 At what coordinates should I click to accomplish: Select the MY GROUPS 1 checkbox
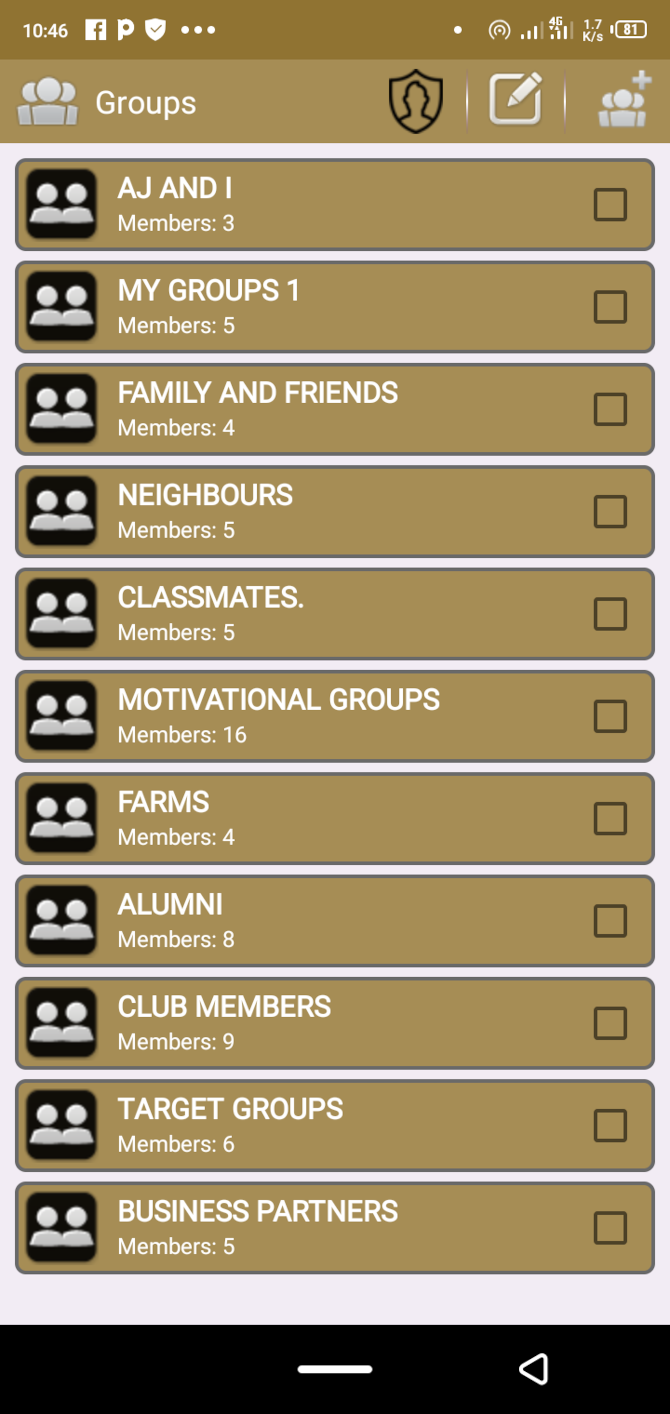pos(610,307)
